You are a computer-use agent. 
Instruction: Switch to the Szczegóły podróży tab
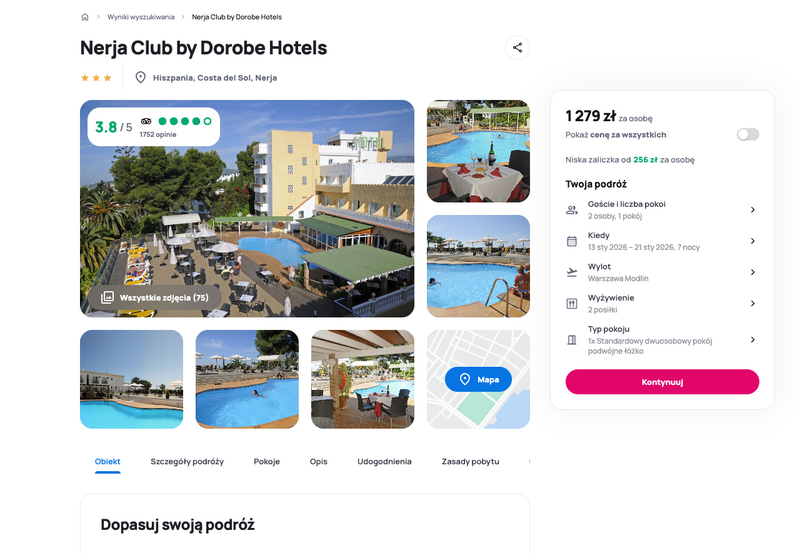(187, 462)
